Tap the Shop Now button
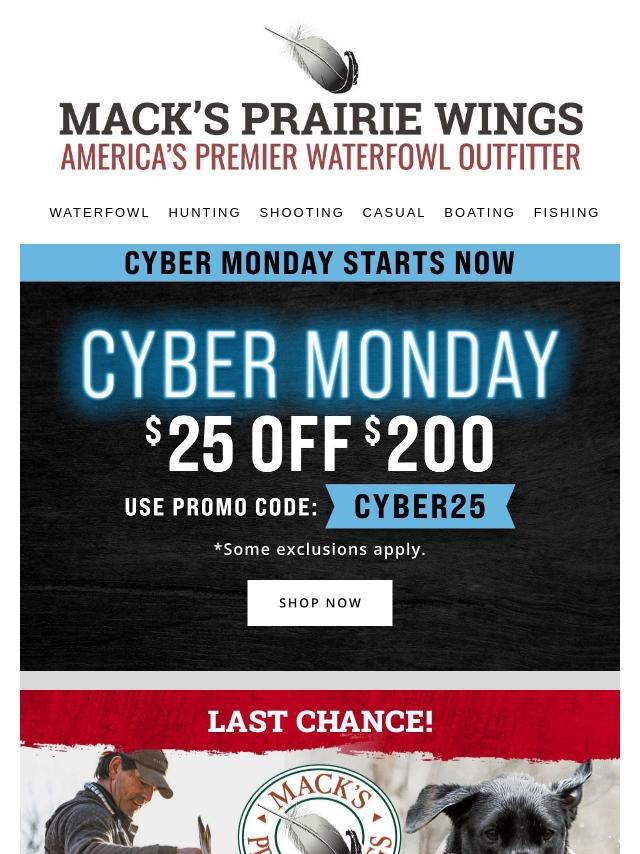 [x=320, y=603]
